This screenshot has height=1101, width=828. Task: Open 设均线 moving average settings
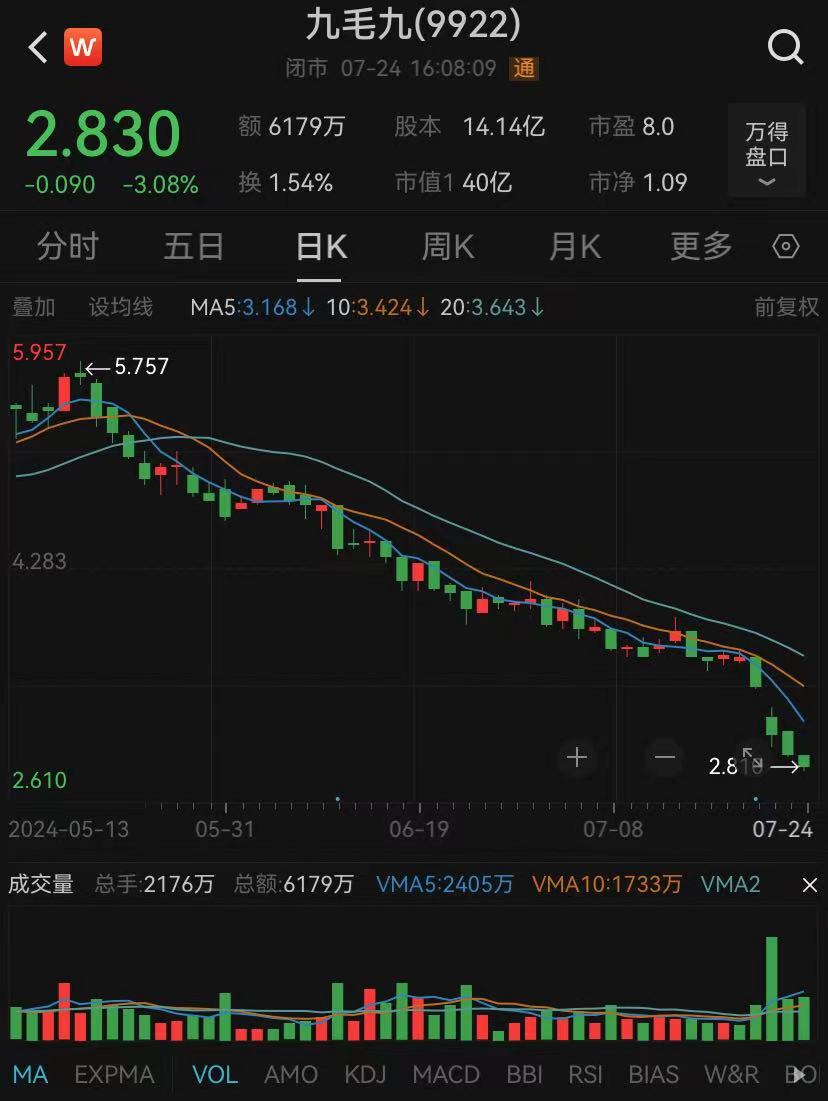(121, 307)
